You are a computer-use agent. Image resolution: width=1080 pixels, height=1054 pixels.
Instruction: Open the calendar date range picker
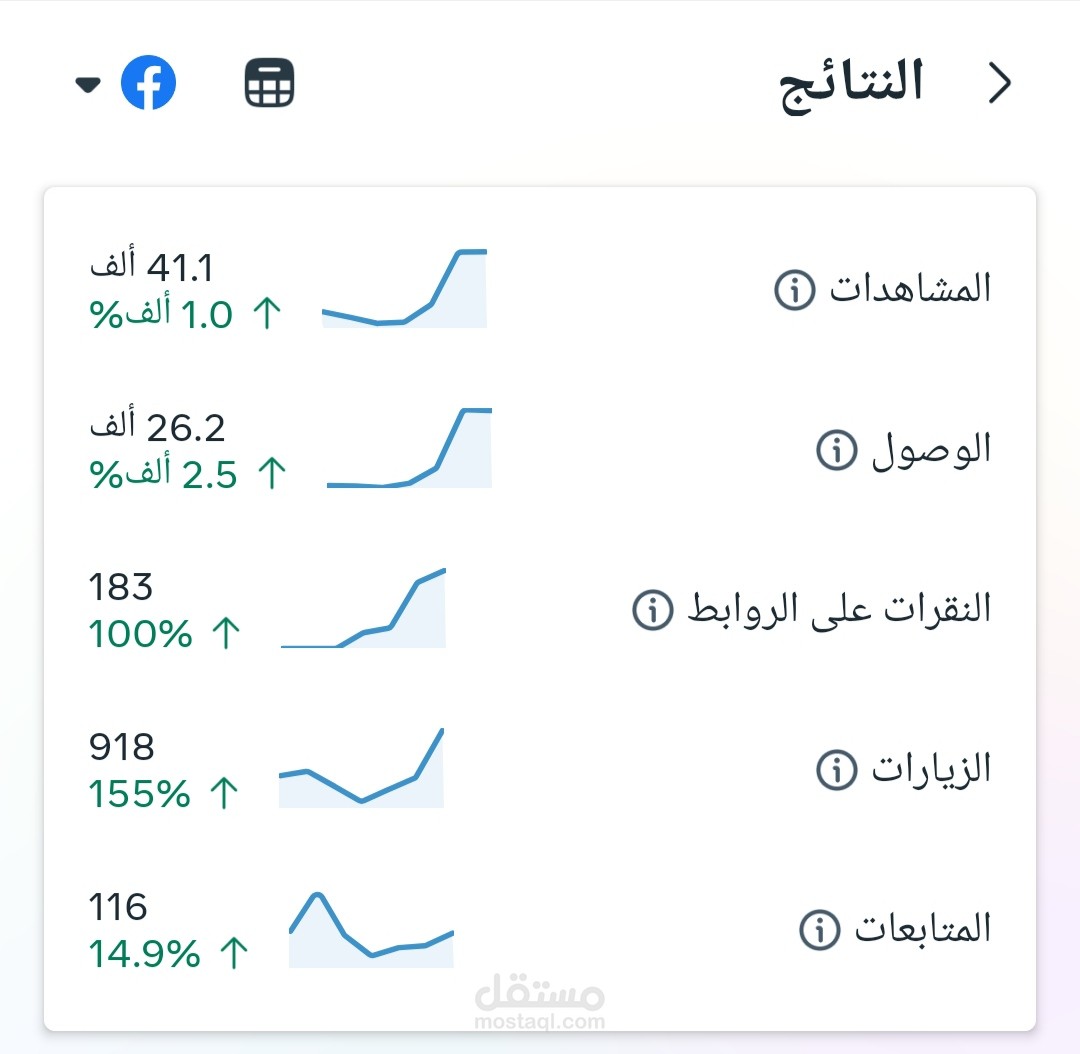coord(269,84)
